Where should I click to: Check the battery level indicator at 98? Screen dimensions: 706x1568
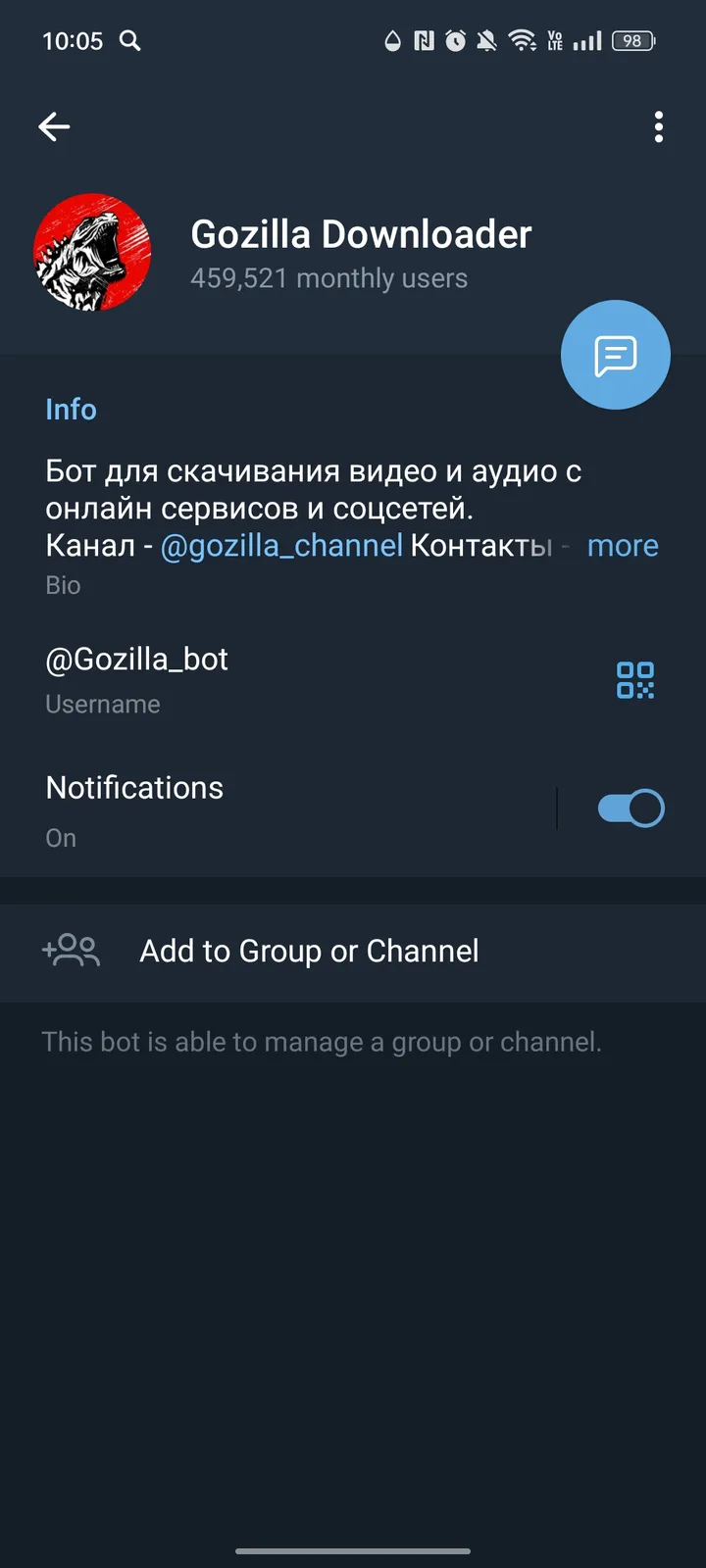(x=632, y=41)
